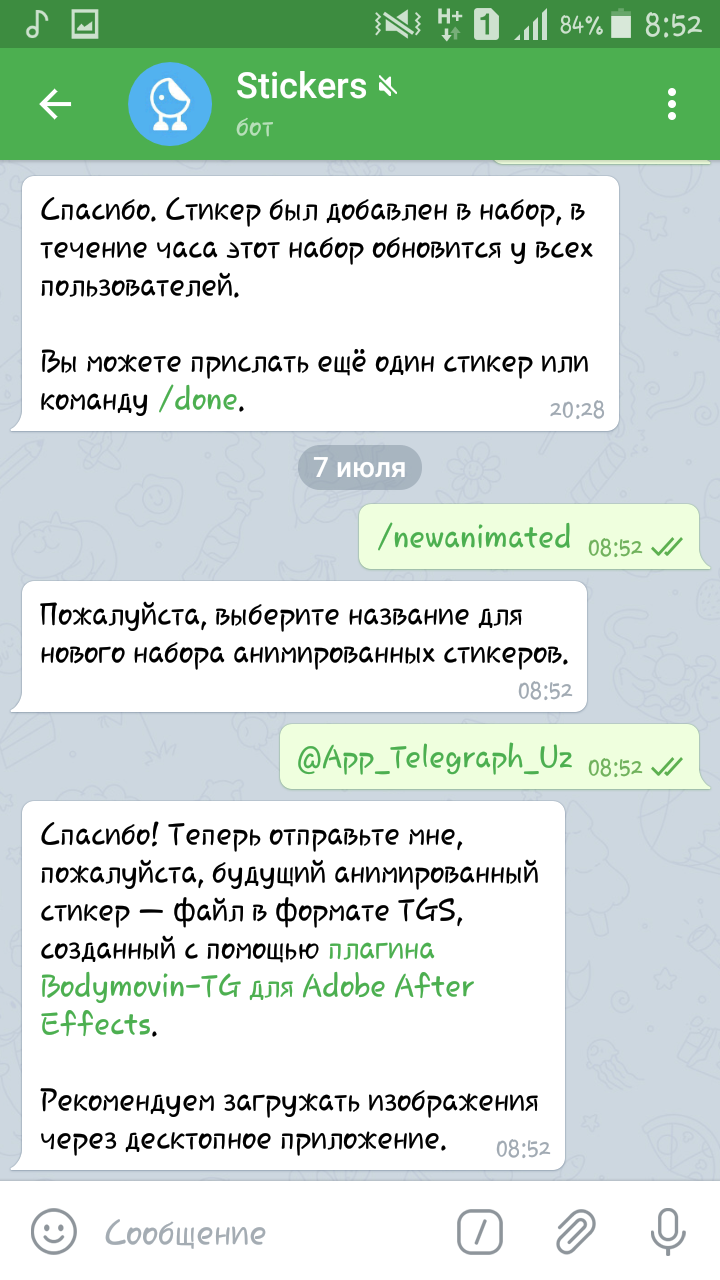720x1280 pixels.
Task: Tap the microphone voice message button
Action: coord(667,1230)
